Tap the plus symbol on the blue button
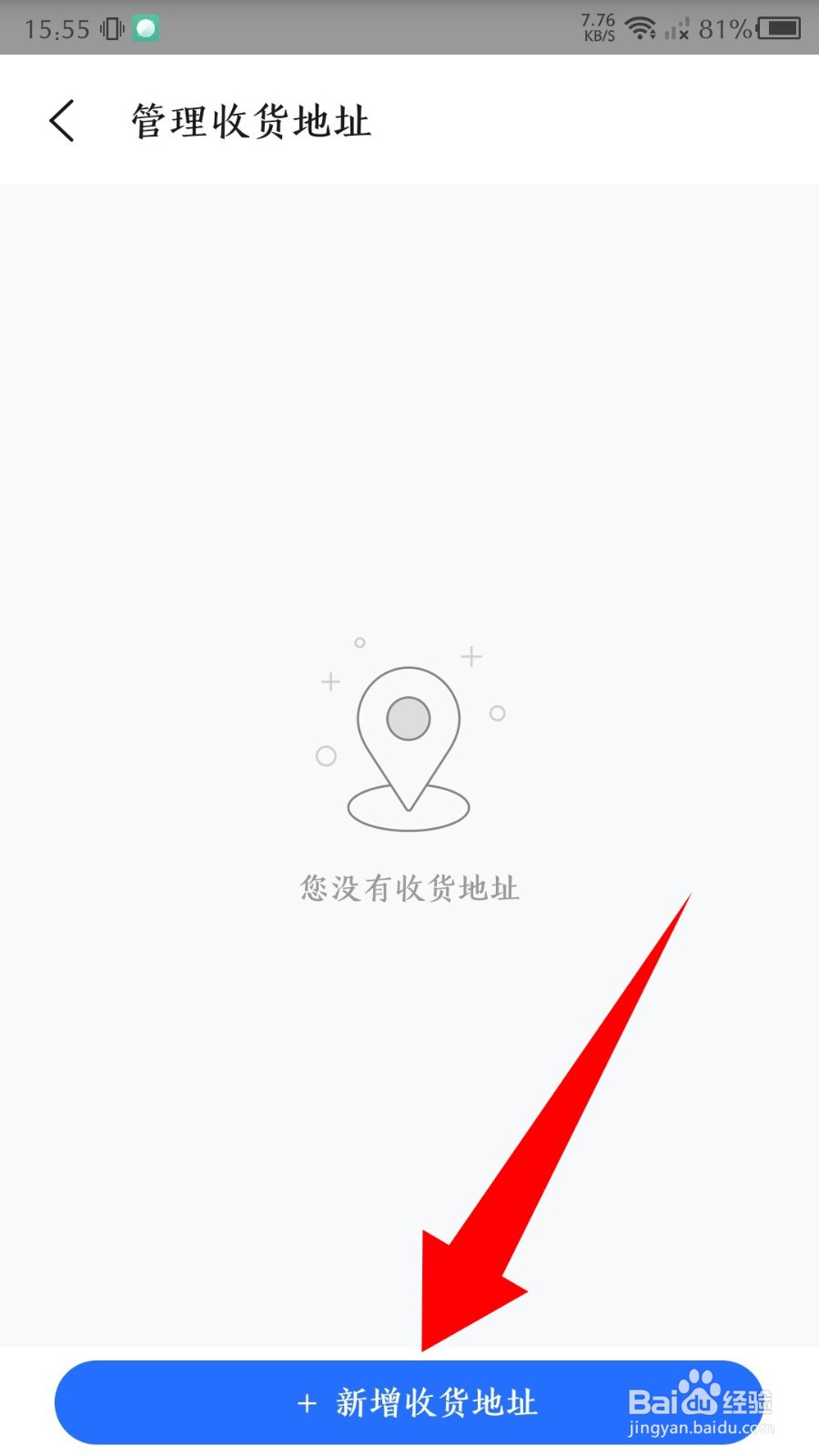Screen dimensions: 819x1456 tap(307, 1403)
